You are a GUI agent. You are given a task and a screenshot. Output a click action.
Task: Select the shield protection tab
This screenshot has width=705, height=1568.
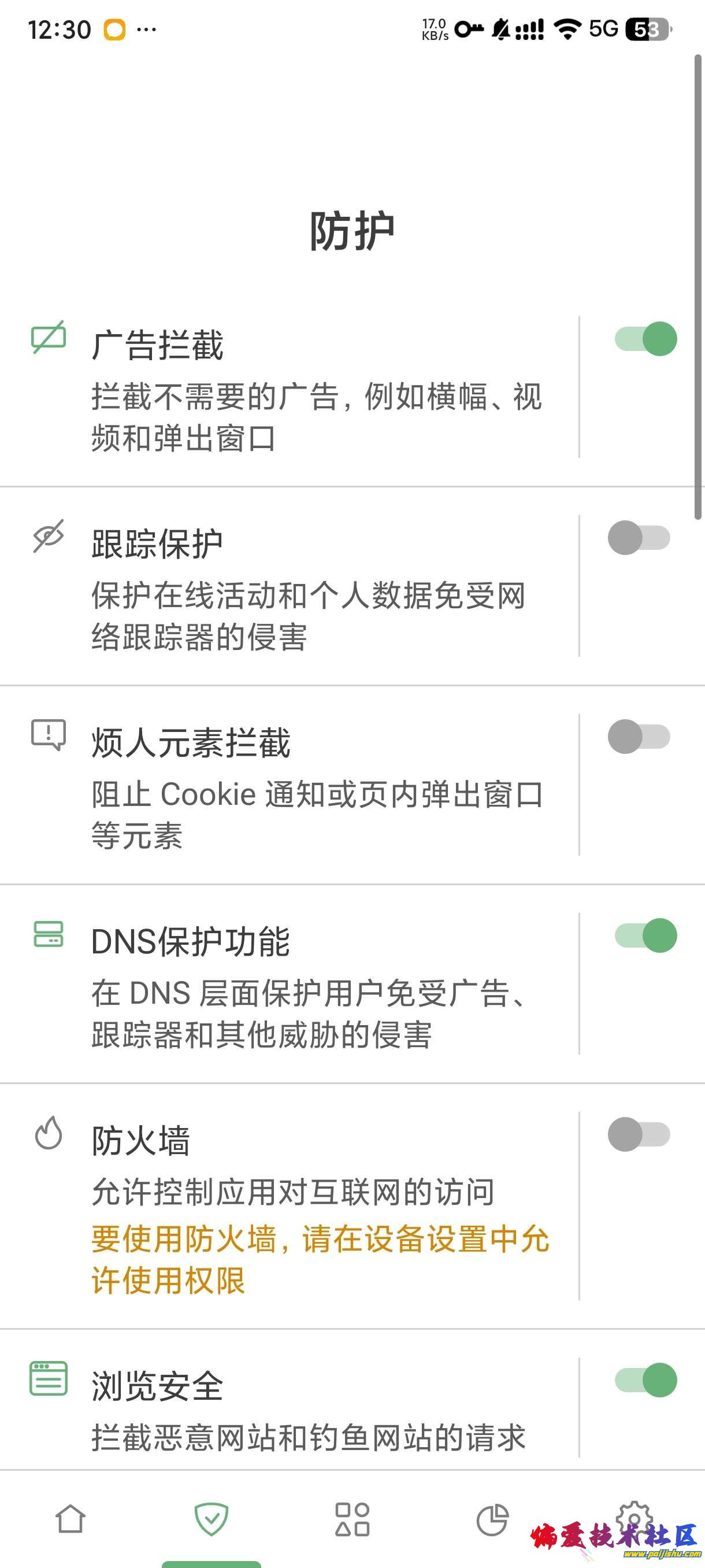211,1520
